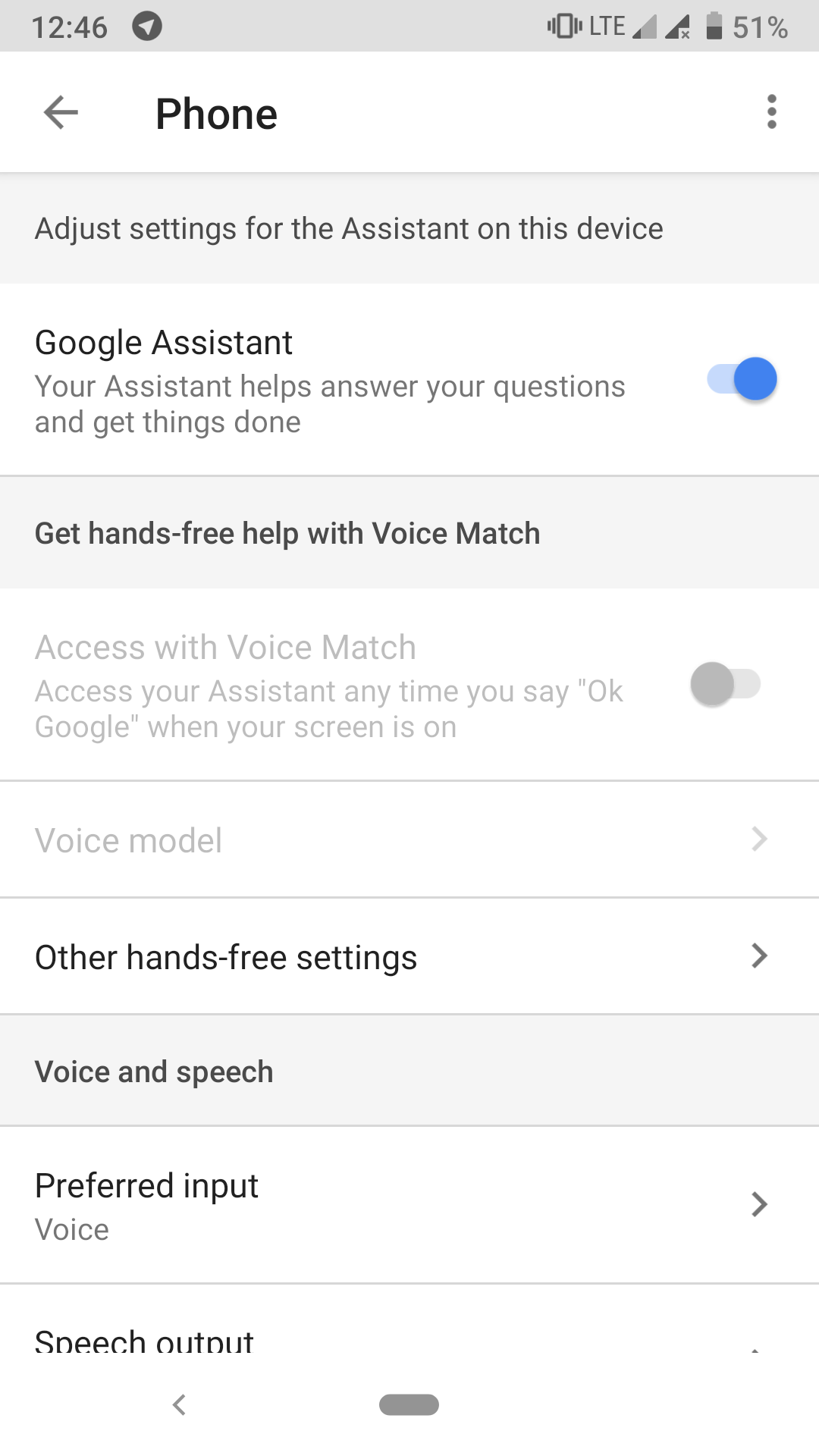
Task: Open the three-dot overflow menu
Action: click(772, 112)
